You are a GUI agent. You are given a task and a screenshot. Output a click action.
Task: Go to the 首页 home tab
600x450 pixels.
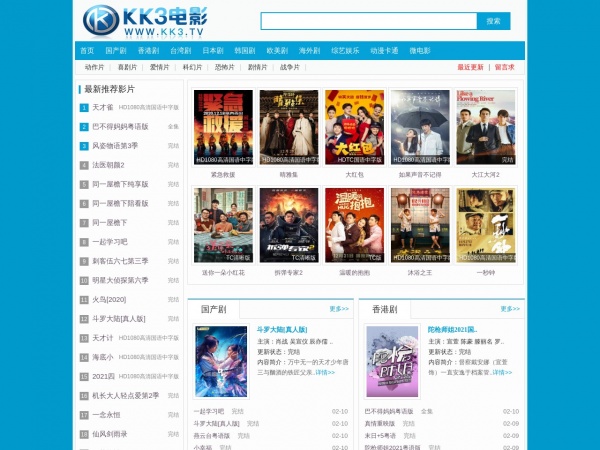coord(87,50)
